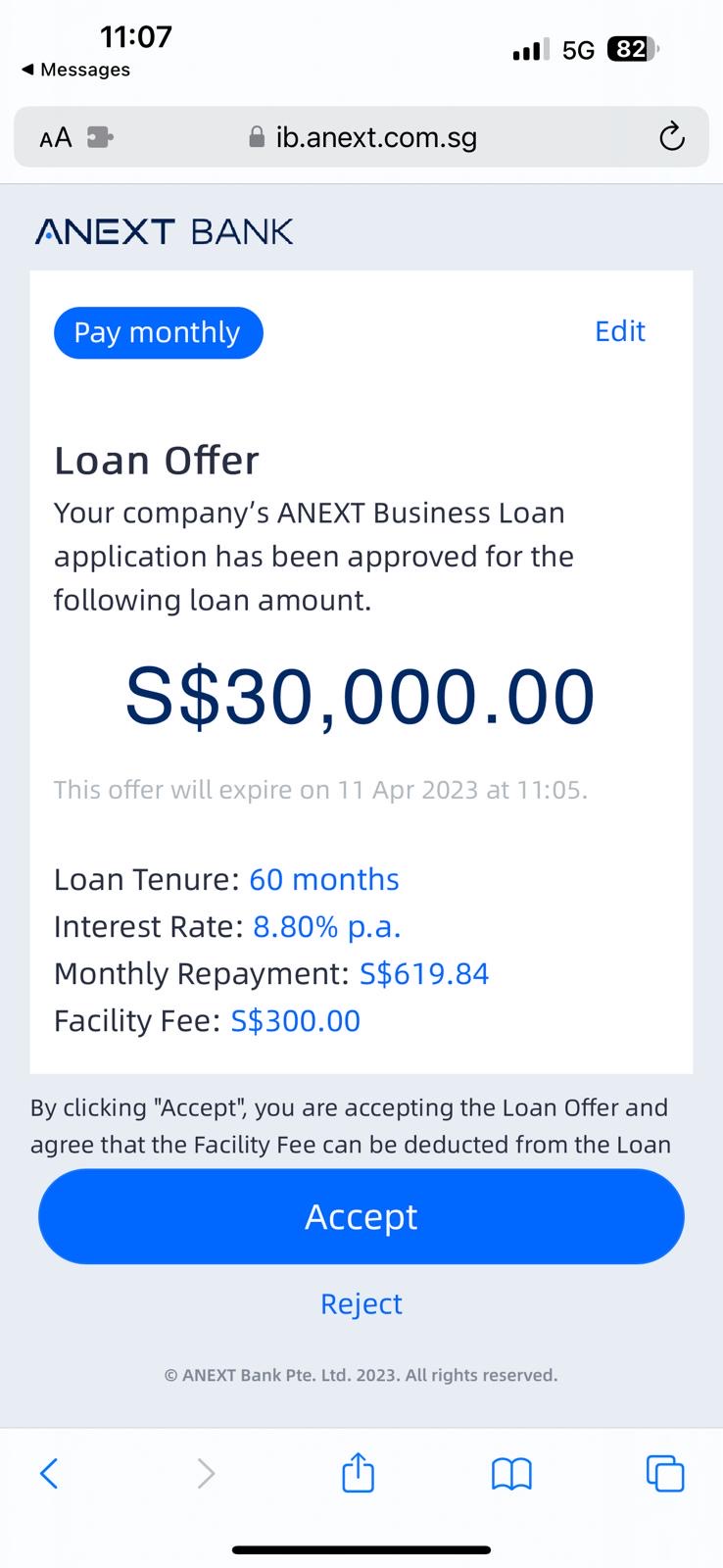The image size is (723, 1568).
Task: Return to the Messages app
Action: tap(75, 70)
